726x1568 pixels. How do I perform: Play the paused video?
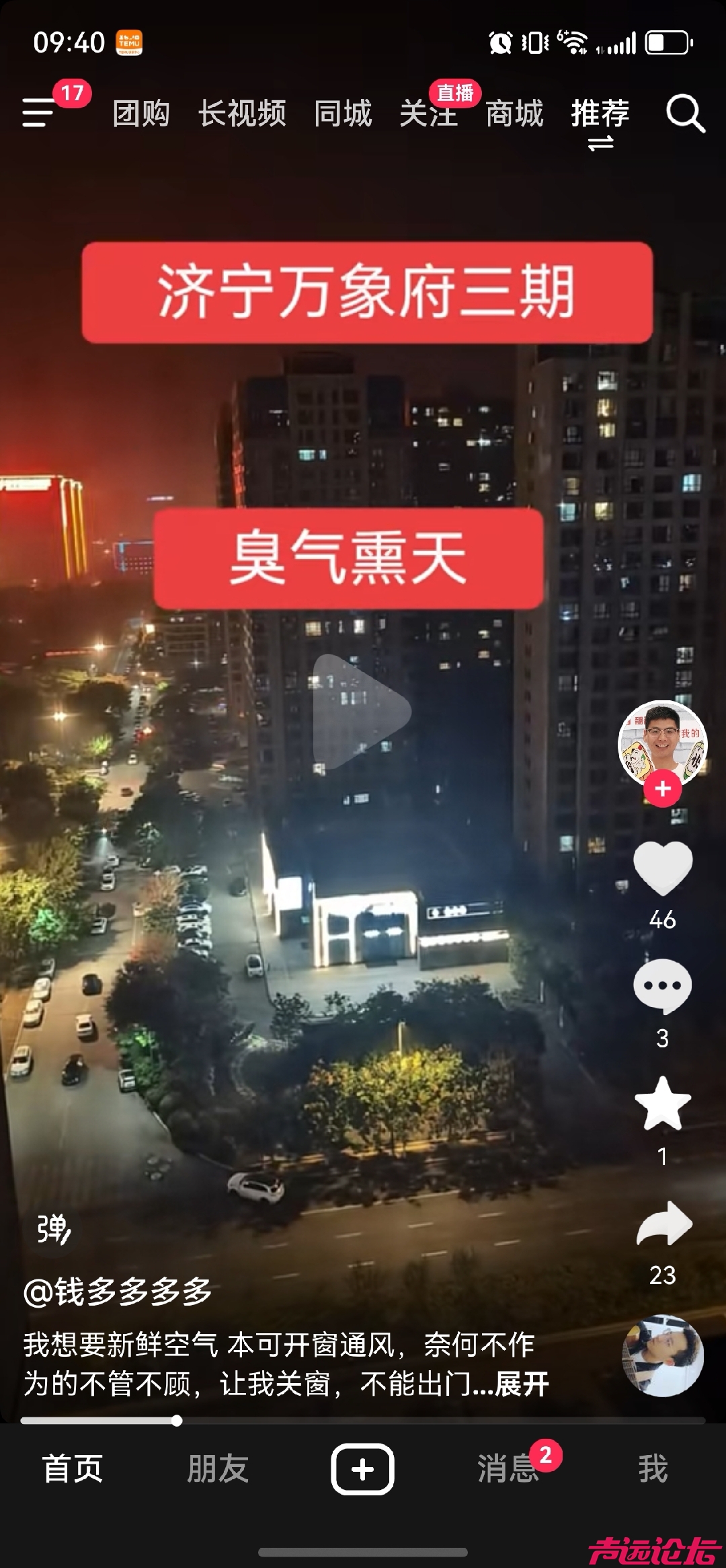point(362,712)
